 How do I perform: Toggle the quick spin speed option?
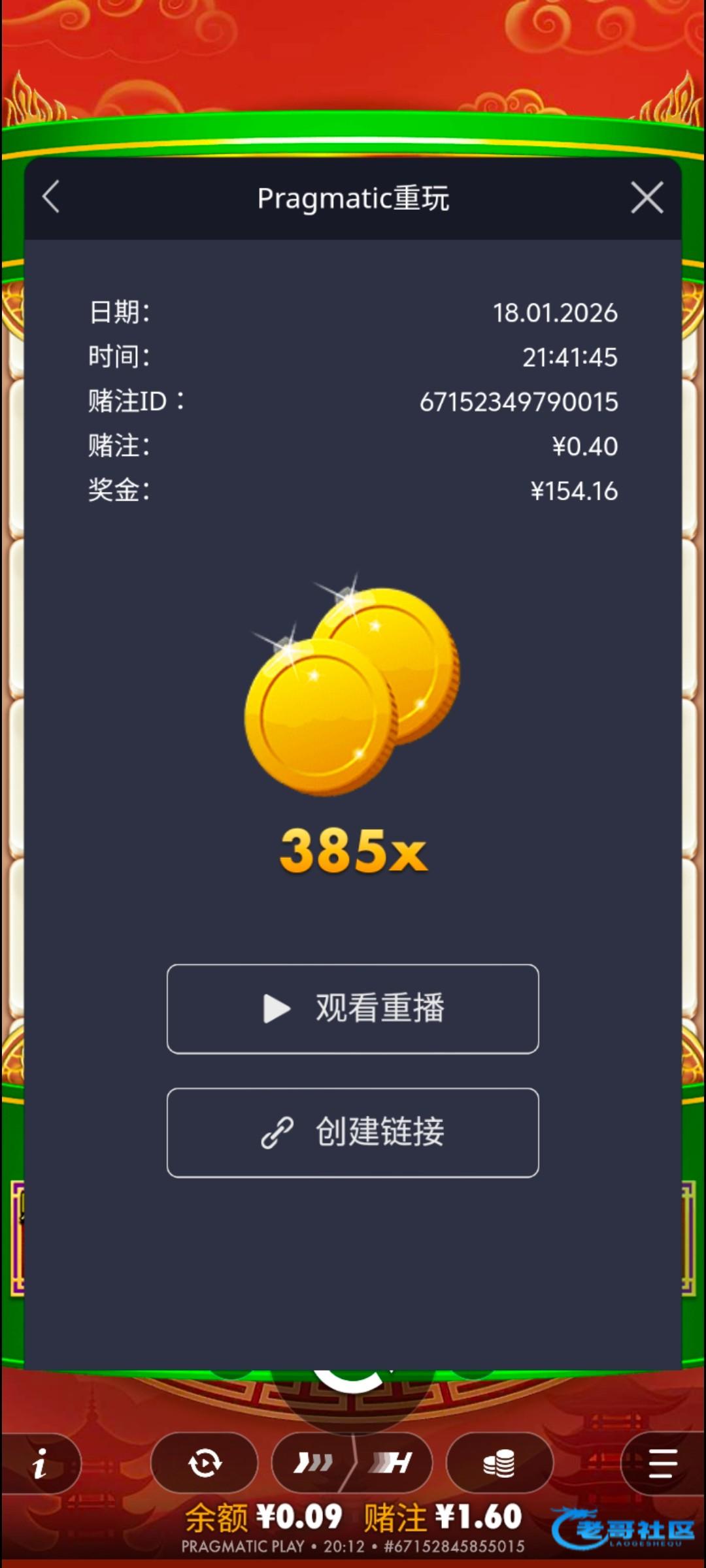point(314,1463)
